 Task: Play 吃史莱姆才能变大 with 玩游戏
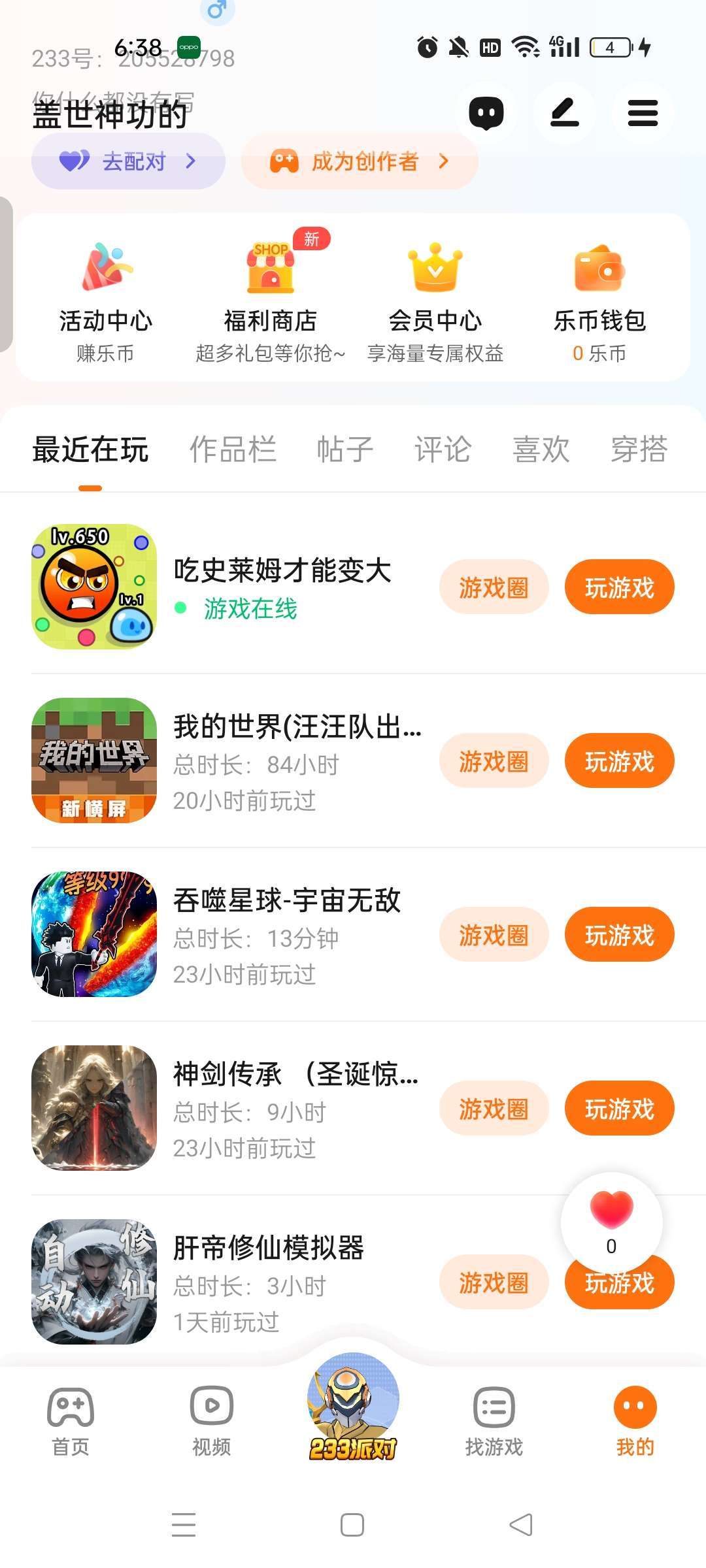tap(619, 587)
